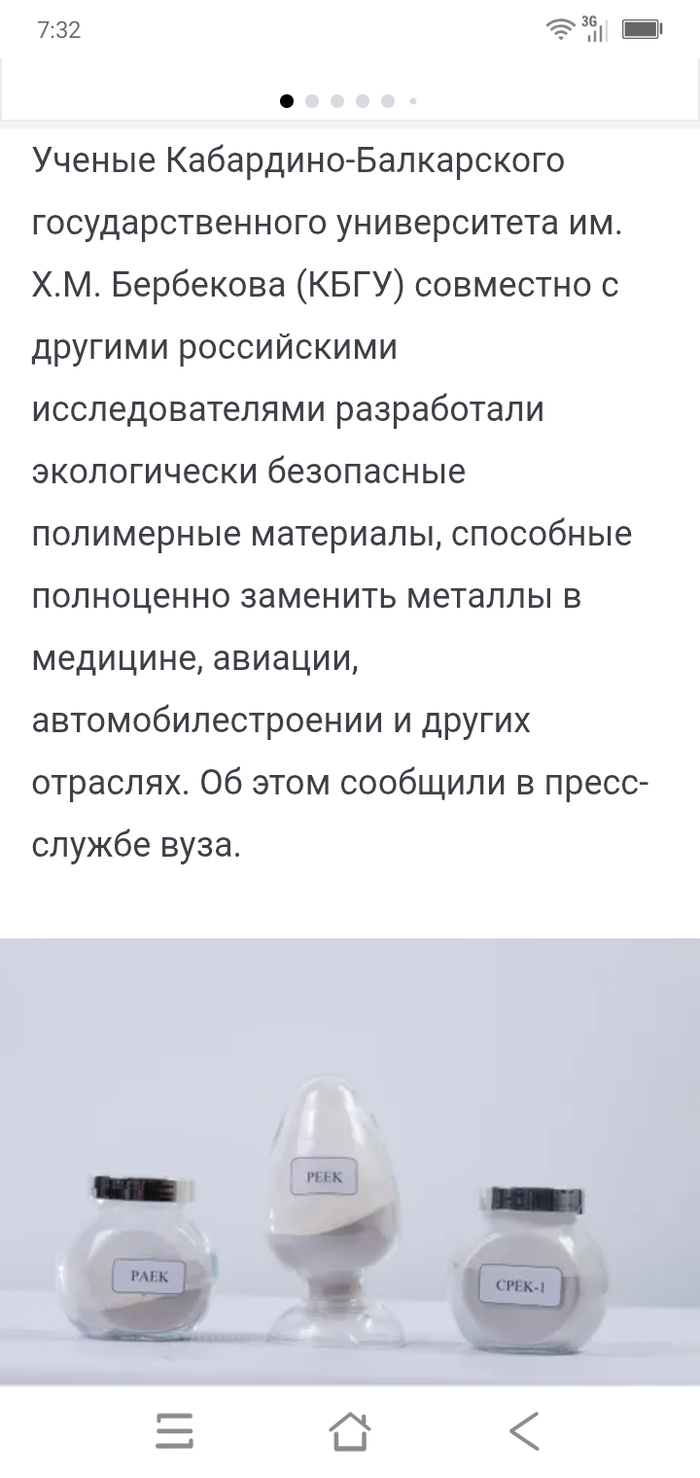Go to the home screen

click(x=349, y=1431)
